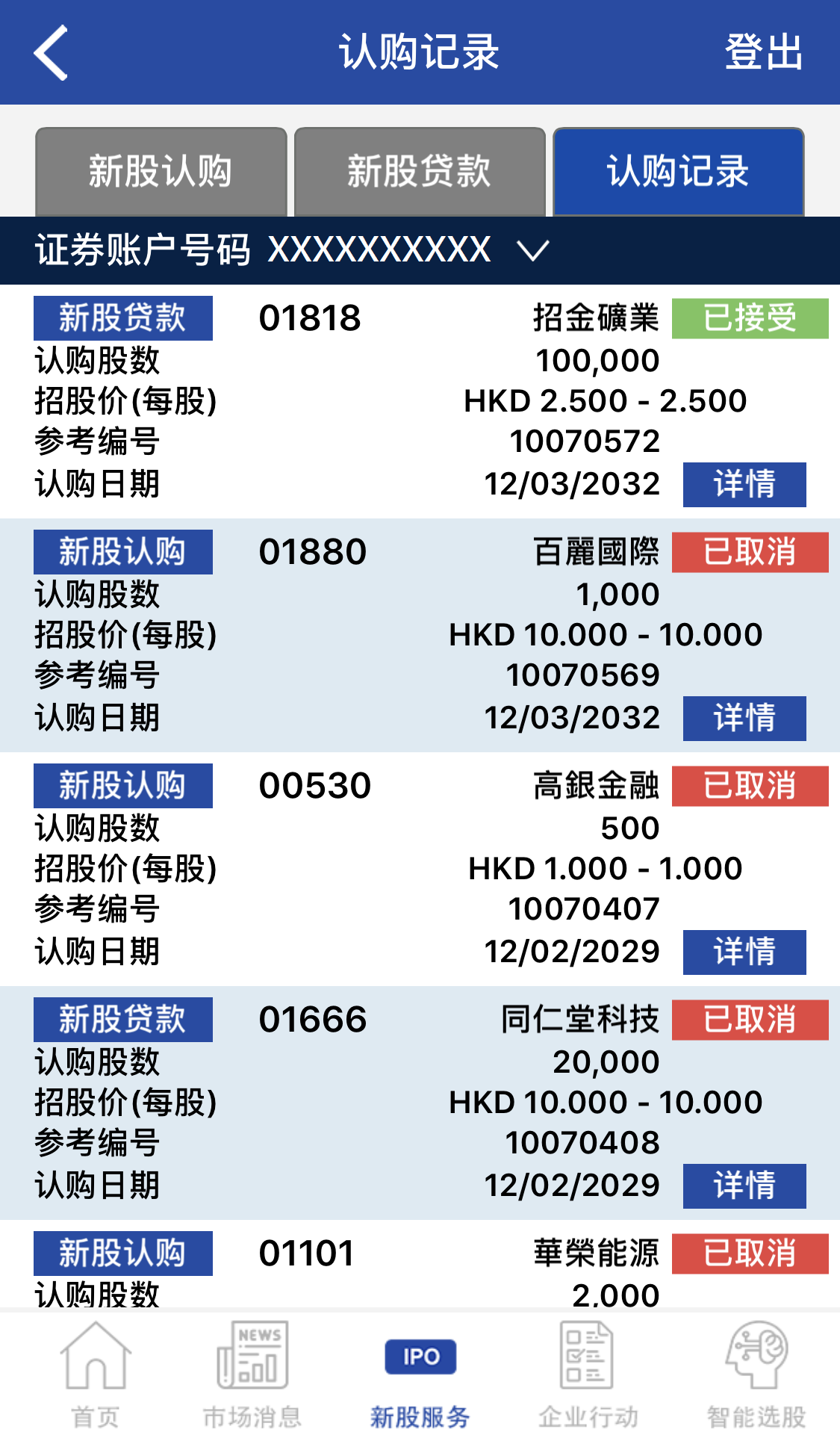Expand the 证券账户号码 account dropdown
The height and width of the screenshot is (1447, 840).
[533, 250]
